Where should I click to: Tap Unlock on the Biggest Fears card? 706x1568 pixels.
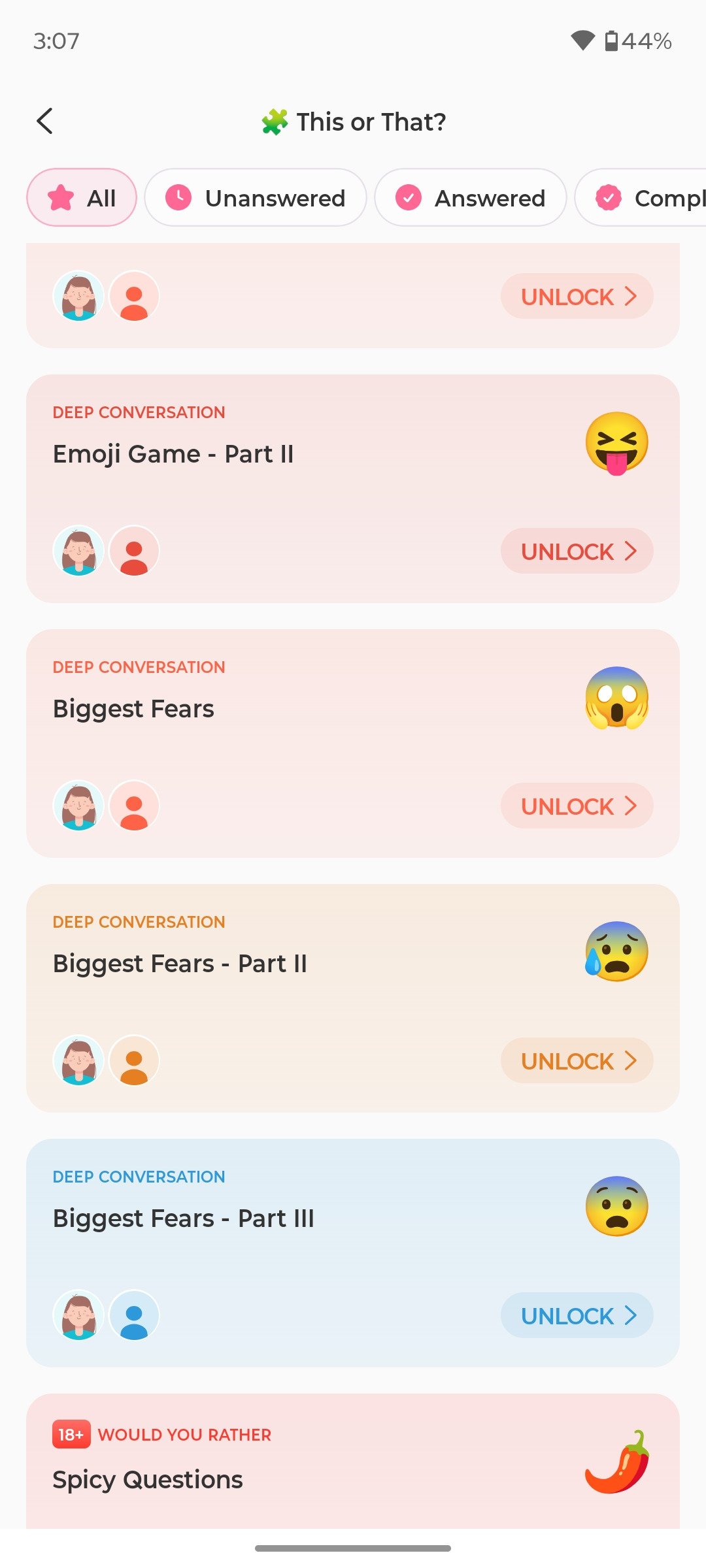tap(577, 806)
